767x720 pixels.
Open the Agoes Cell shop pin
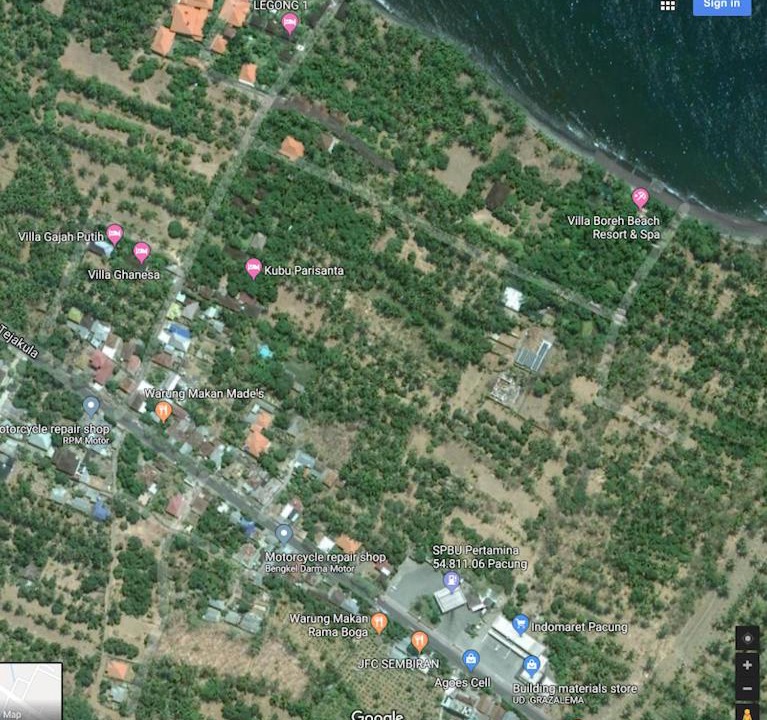click(471, 659)
